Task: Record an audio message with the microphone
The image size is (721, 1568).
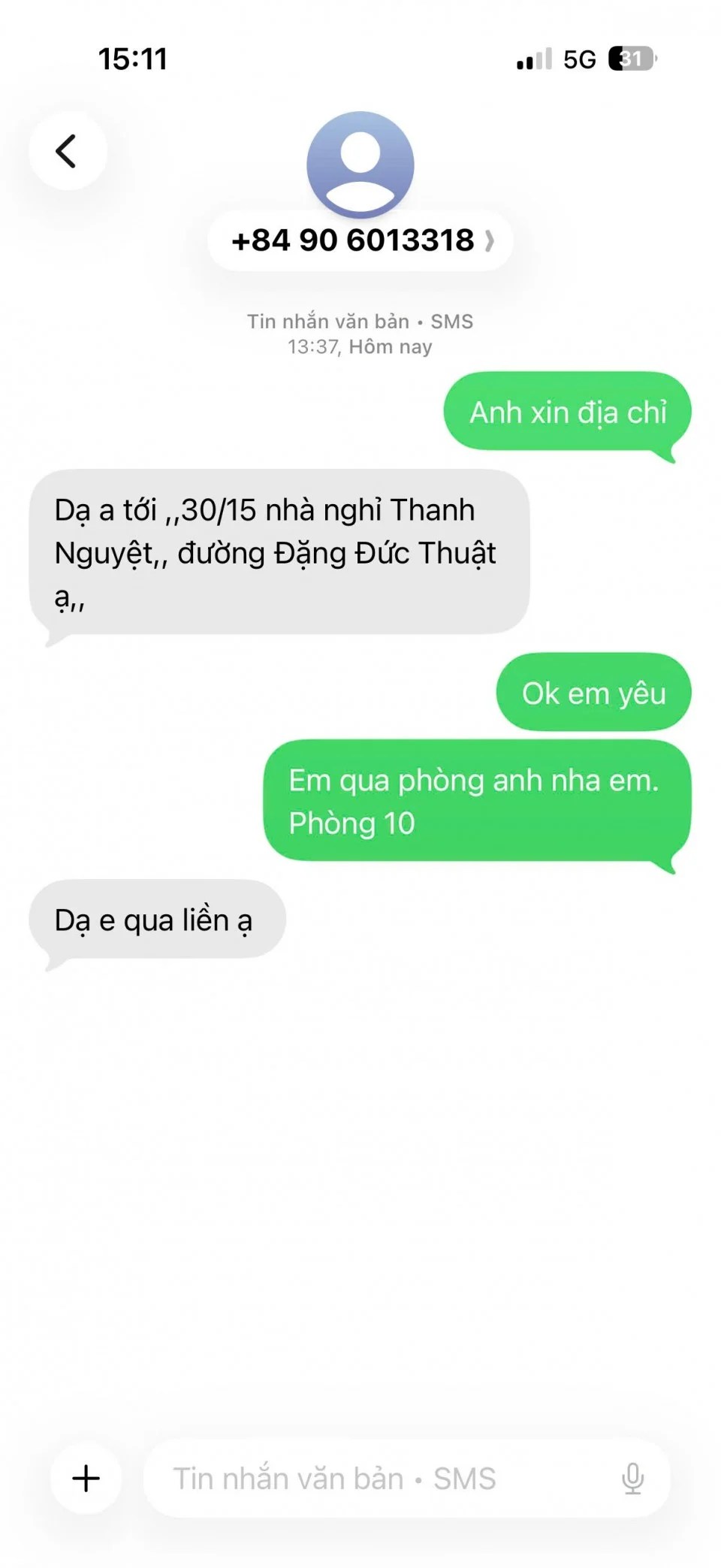Action: [632, 1478]
